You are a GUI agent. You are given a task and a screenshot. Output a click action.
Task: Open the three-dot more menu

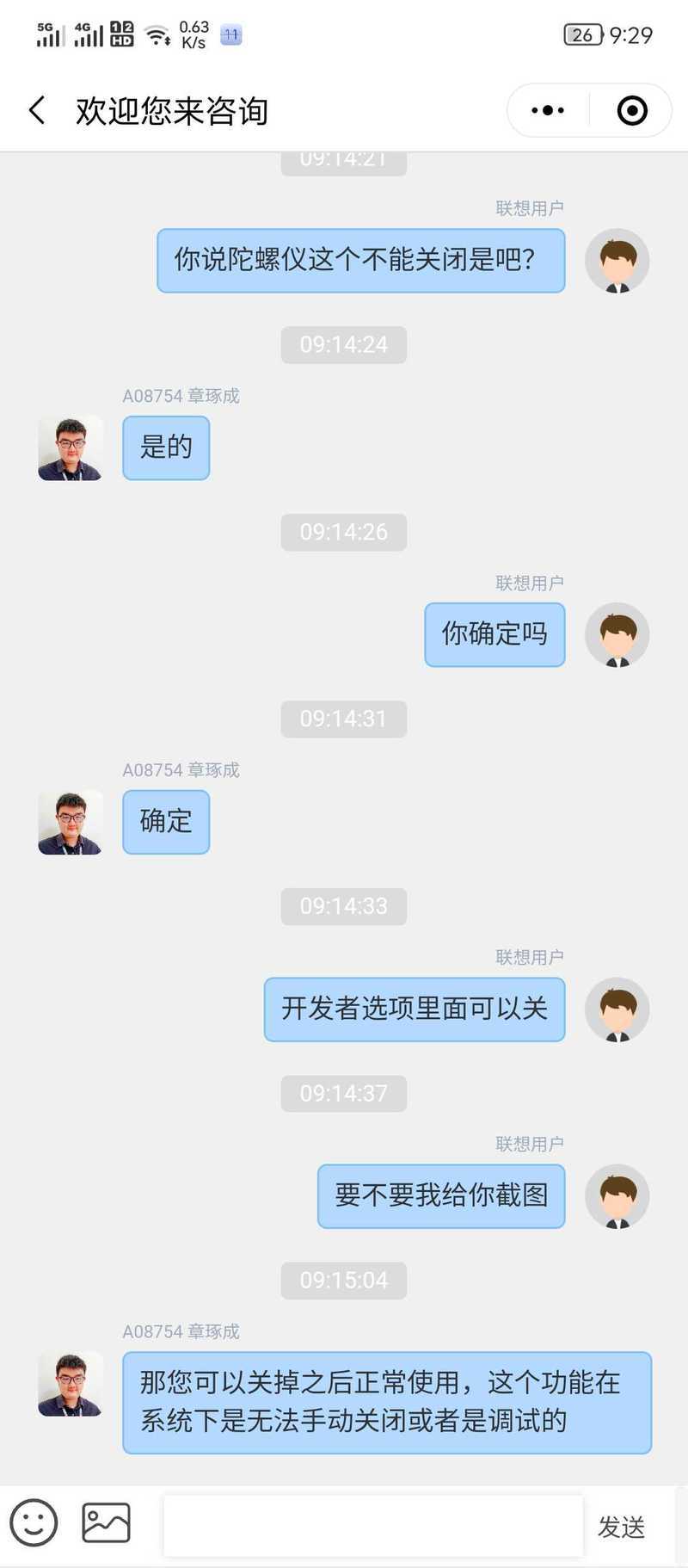tap(548, 110)
